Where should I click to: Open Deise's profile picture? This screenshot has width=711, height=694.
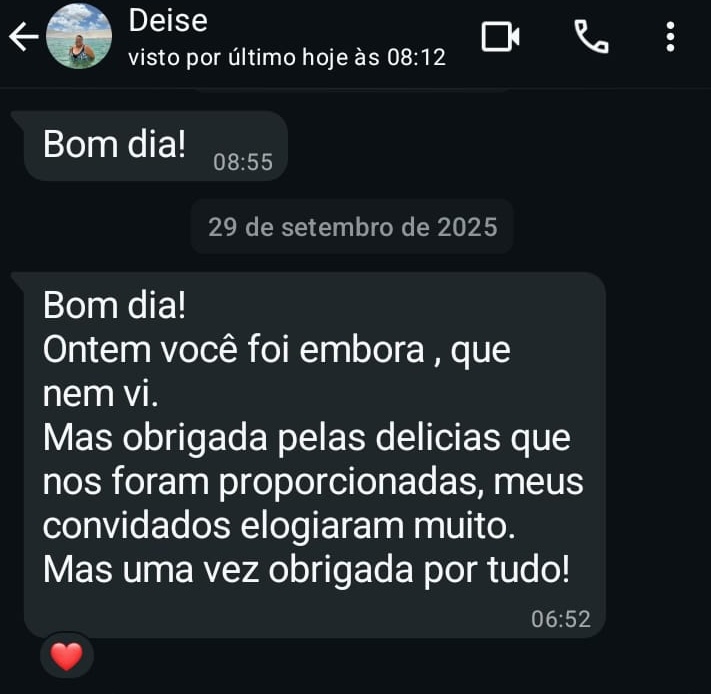(79, 36)
